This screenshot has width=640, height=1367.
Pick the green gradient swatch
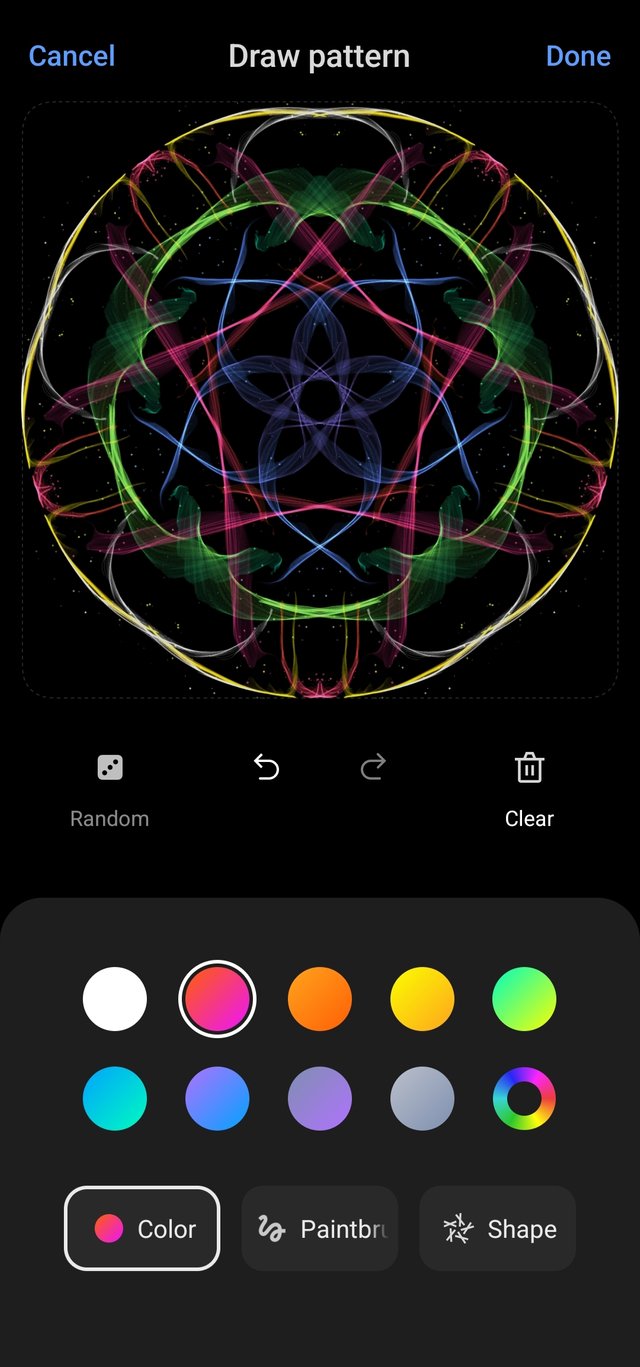[x=524, y=998]
